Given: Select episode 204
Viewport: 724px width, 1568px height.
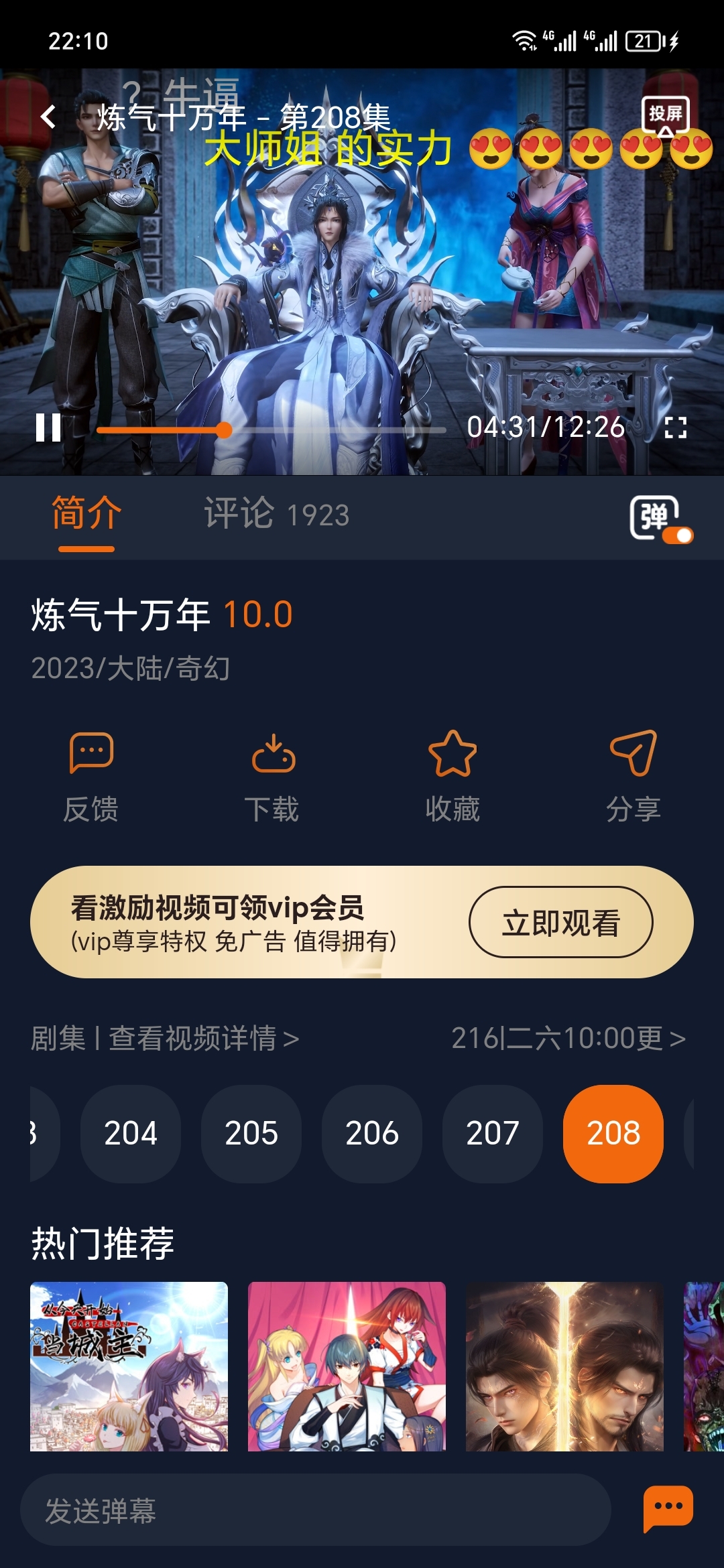Looking at the screenshot, I should 131,1134.
